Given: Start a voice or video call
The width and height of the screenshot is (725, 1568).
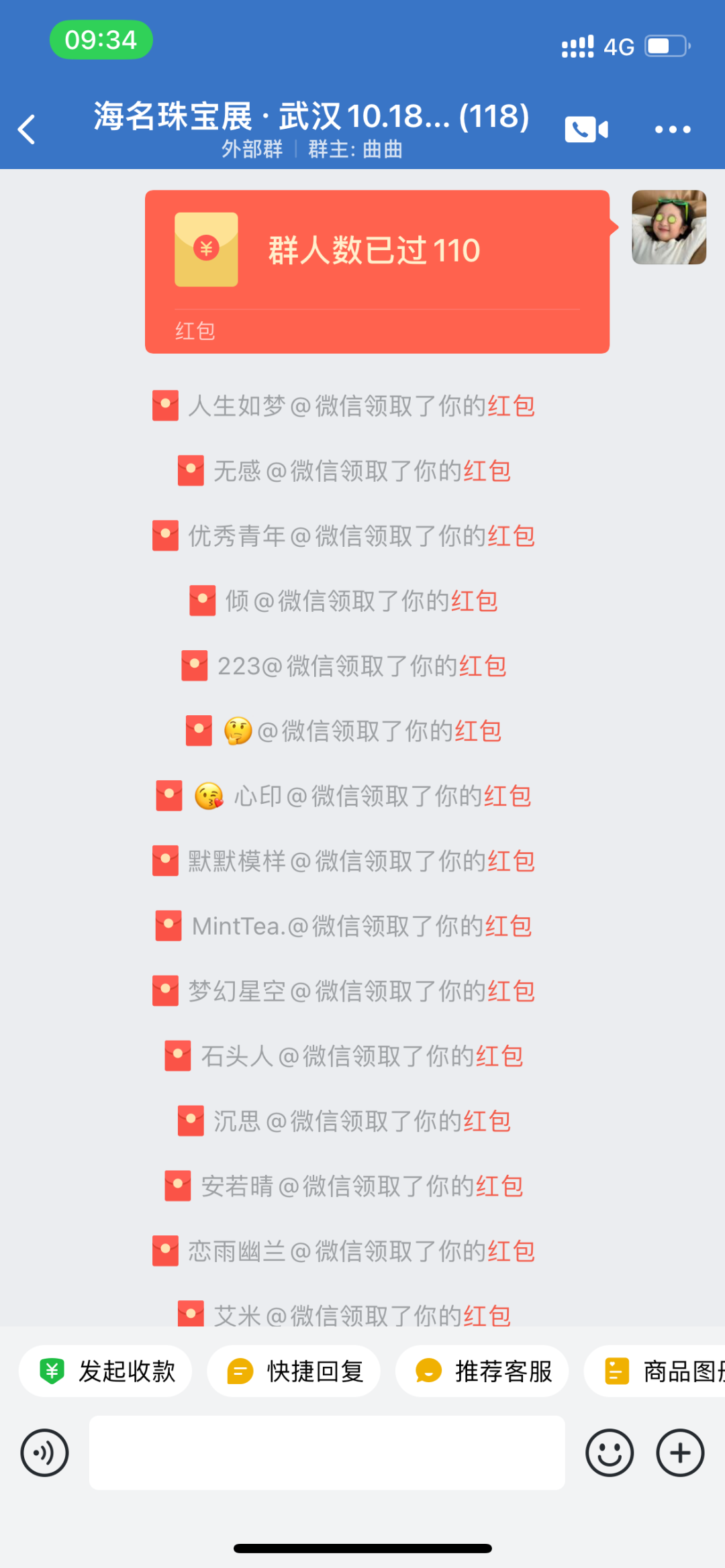Looking at the screenshot, I should [586, 129].
